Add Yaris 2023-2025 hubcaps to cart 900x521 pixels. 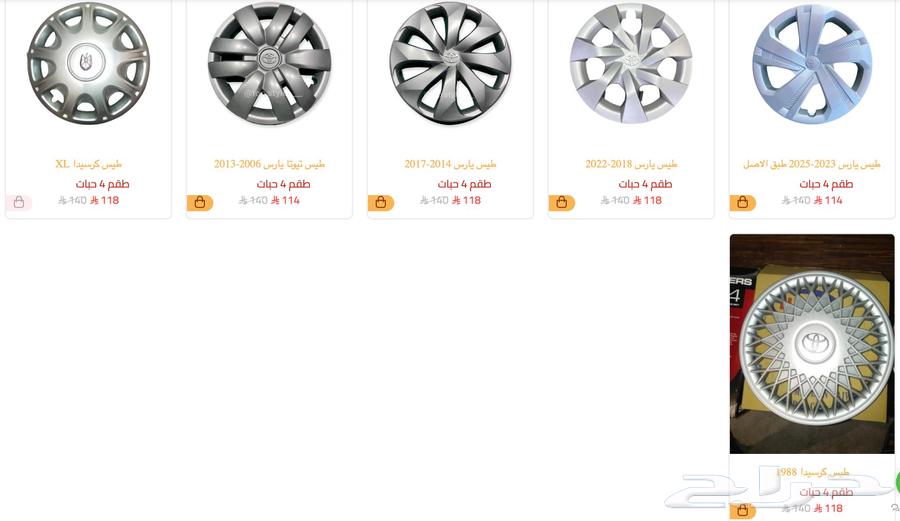tap(743, 203)
